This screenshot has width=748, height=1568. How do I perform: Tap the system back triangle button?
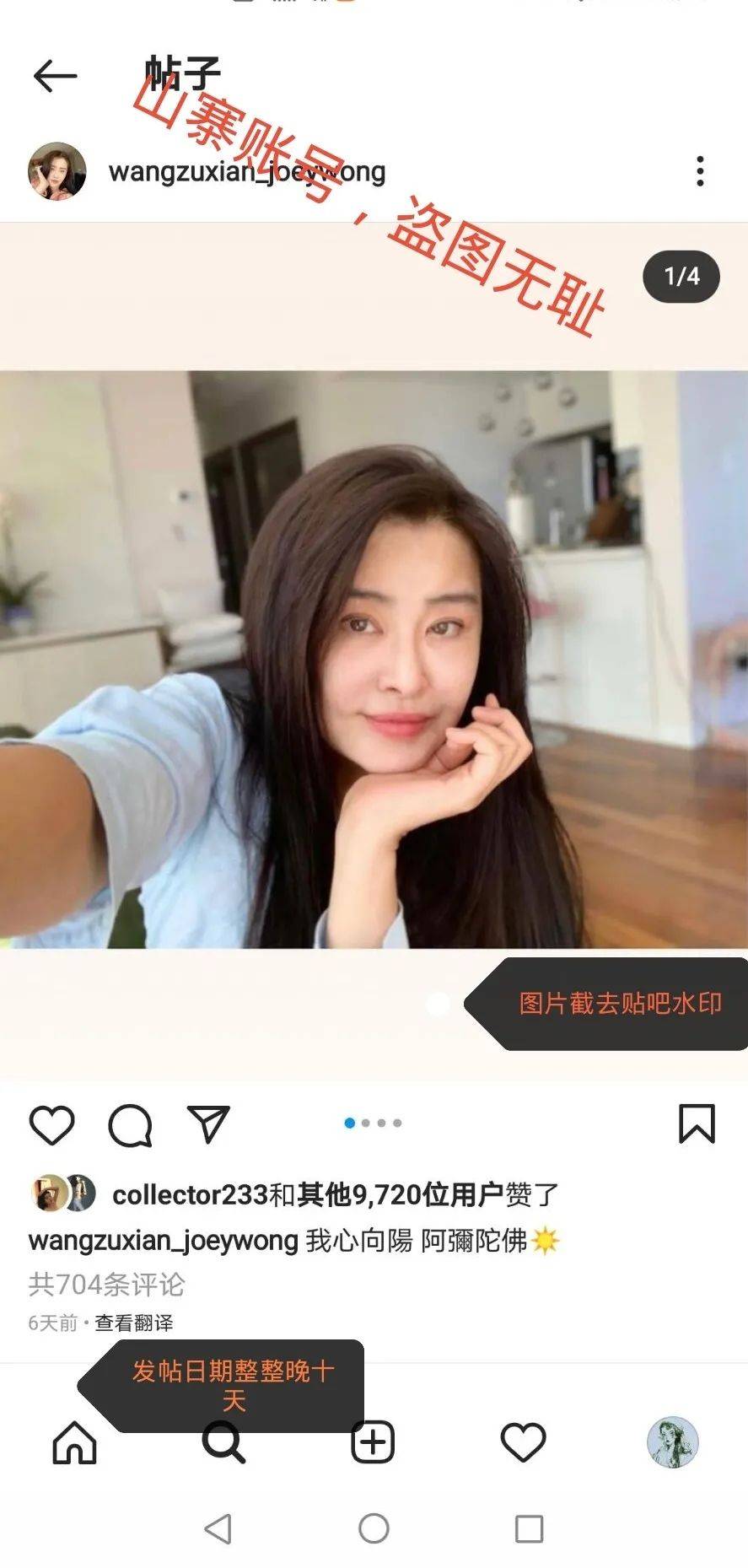218,1528
